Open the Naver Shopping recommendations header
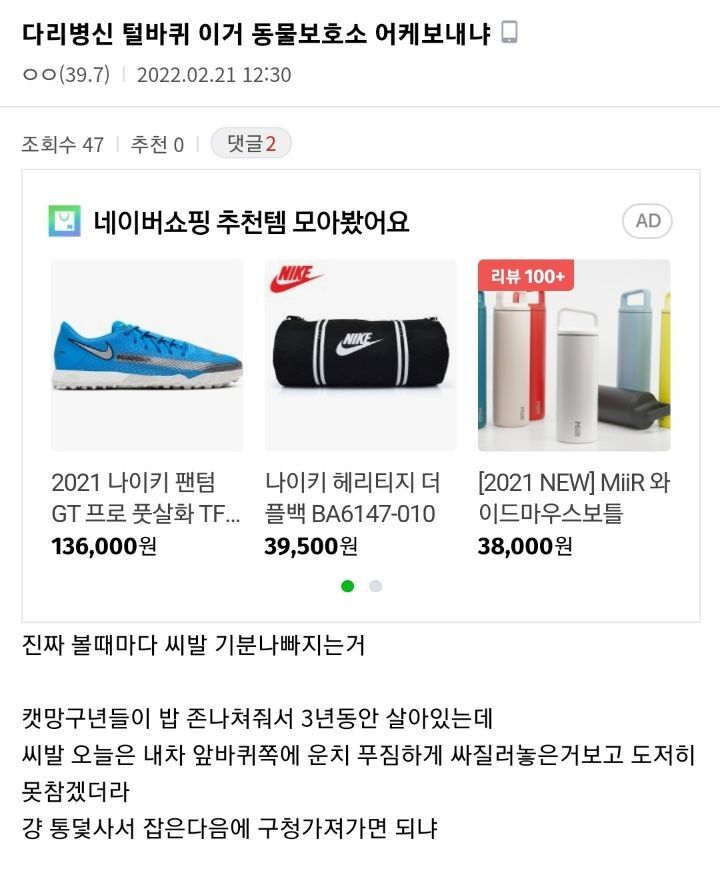The image size is (720, 881). (x=250, y=221)
